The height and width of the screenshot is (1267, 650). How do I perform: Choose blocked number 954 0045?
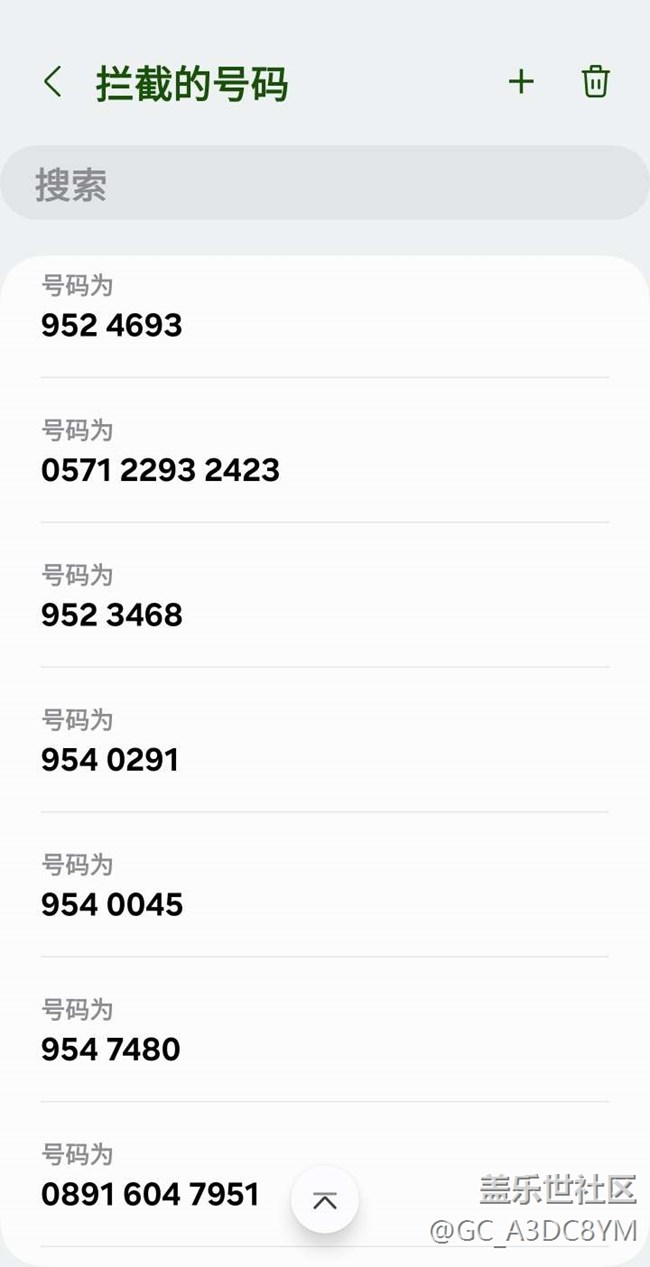click(325, 885)
